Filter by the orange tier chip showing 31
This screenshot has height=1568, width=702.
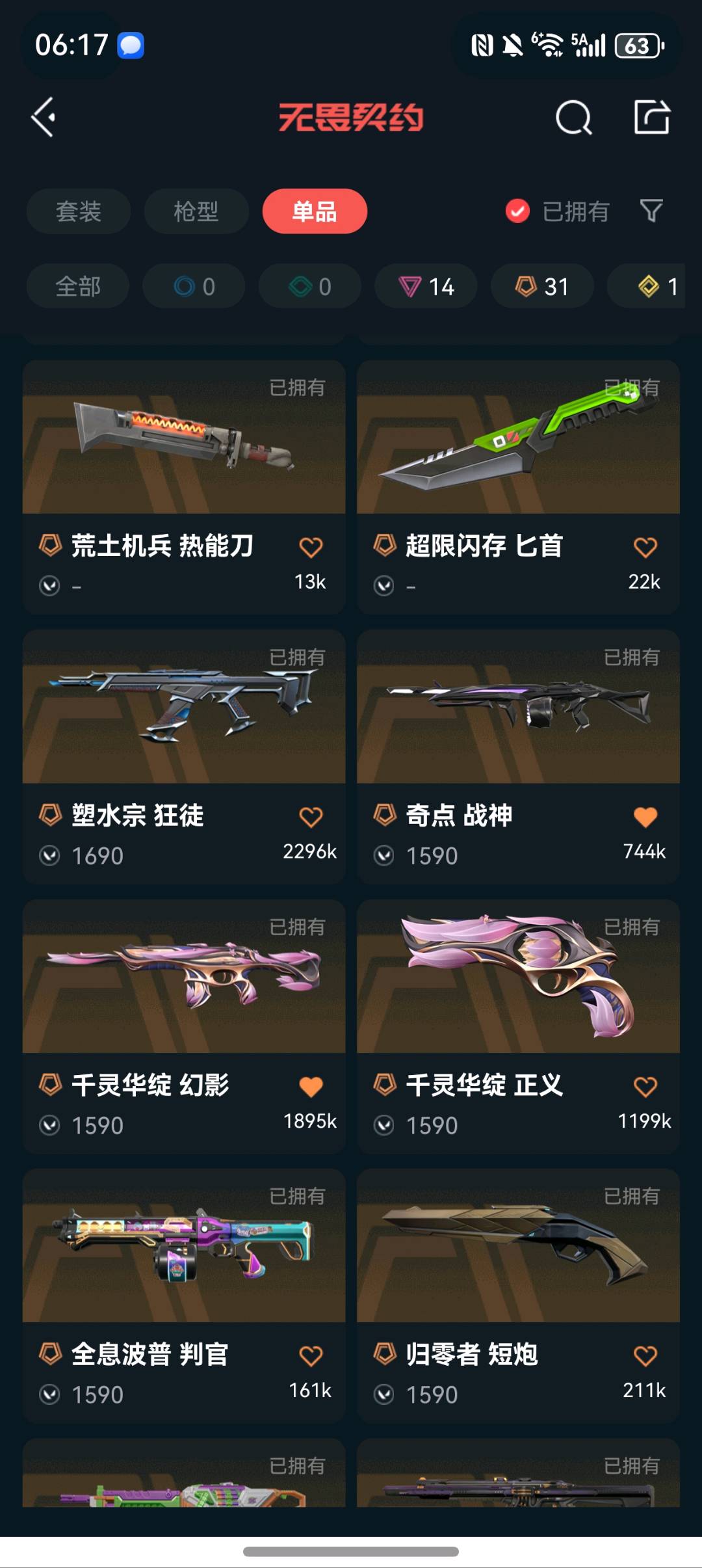pos(542,286)
